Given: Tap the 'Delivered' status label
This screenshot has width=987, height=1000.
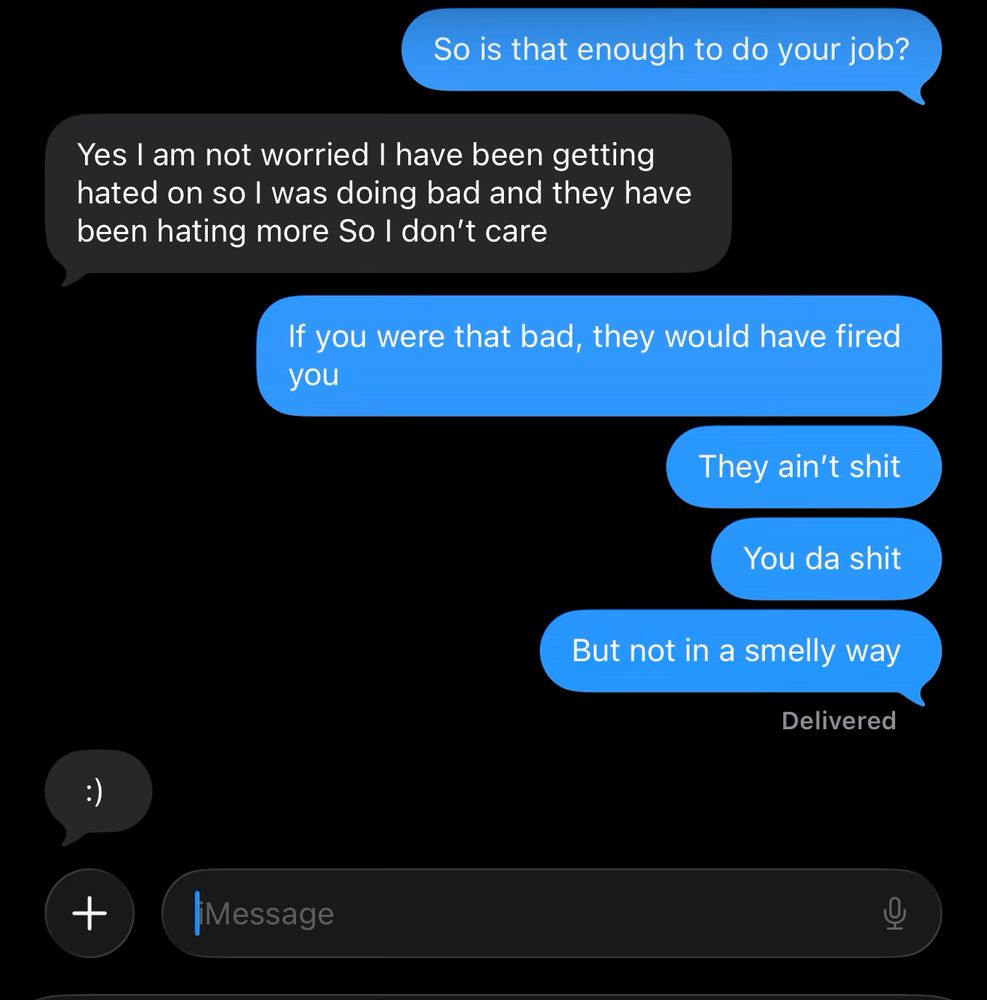Looking at the screenshot, I should tap(838, 720).
